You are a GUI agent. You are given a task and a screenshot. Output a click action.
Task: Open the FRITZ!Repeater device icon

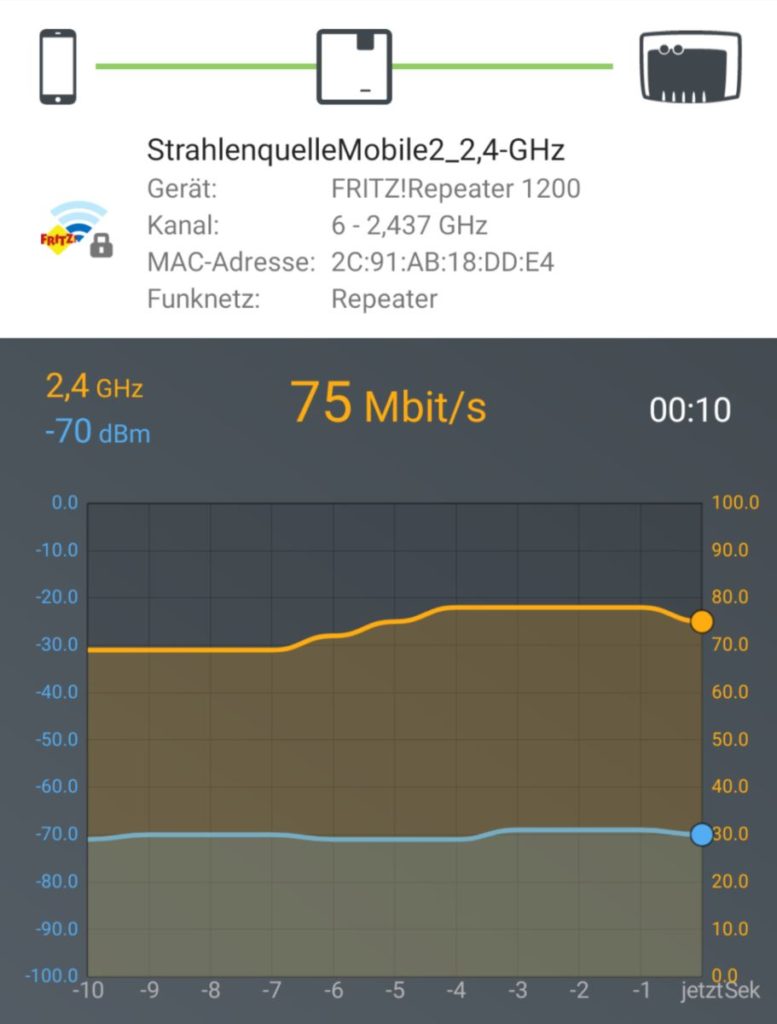click(x=354, y=66)
